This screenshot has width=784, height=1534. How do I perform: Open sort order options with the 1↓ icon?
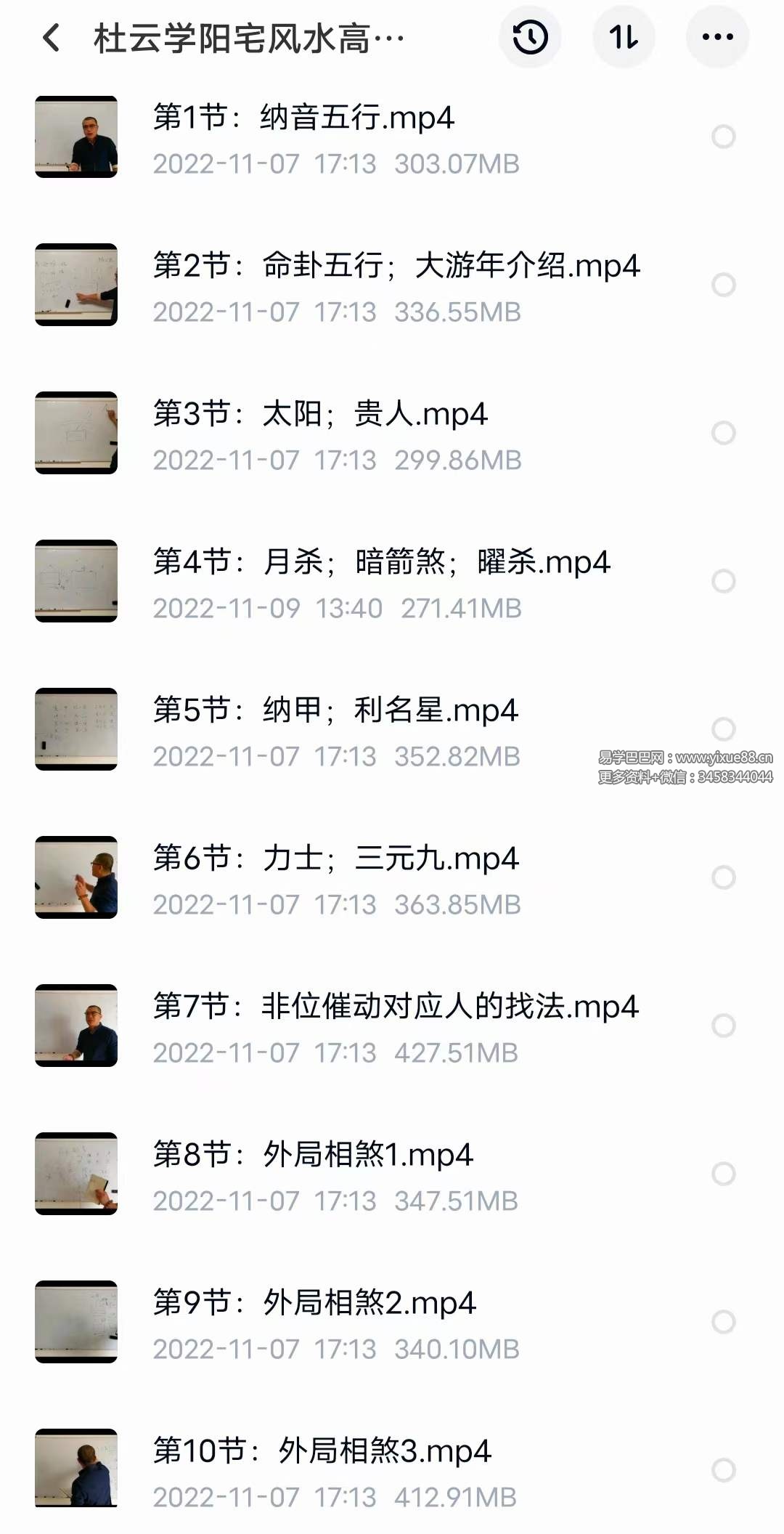624,36
